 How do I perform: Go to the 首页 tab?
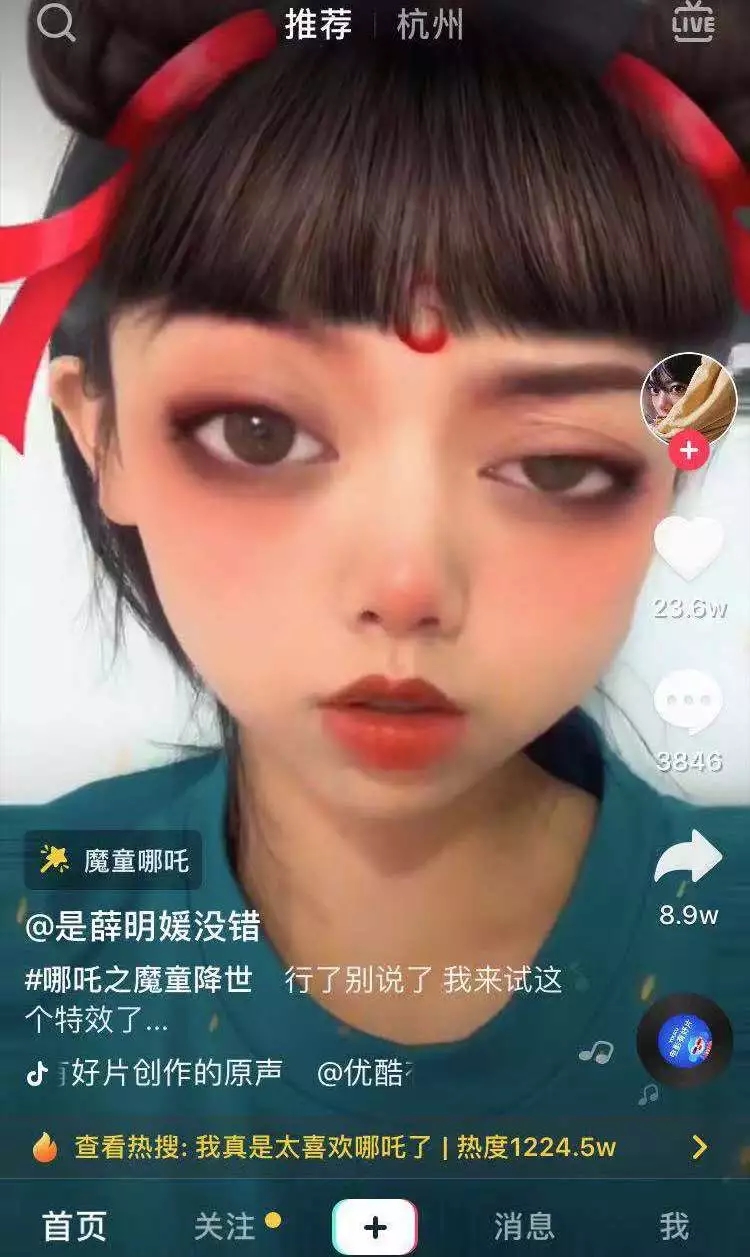click(x=74, y=1225)
